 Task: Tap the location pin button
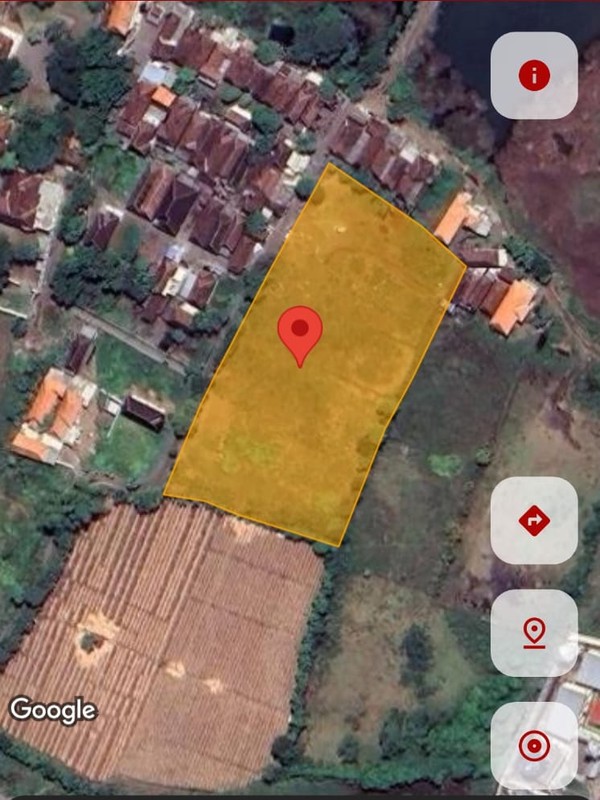(534, 633)
